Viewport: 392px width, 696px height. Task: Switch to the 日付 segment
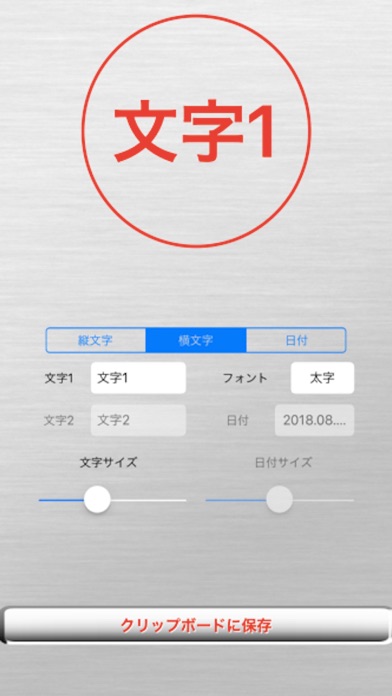pos(296,340)
